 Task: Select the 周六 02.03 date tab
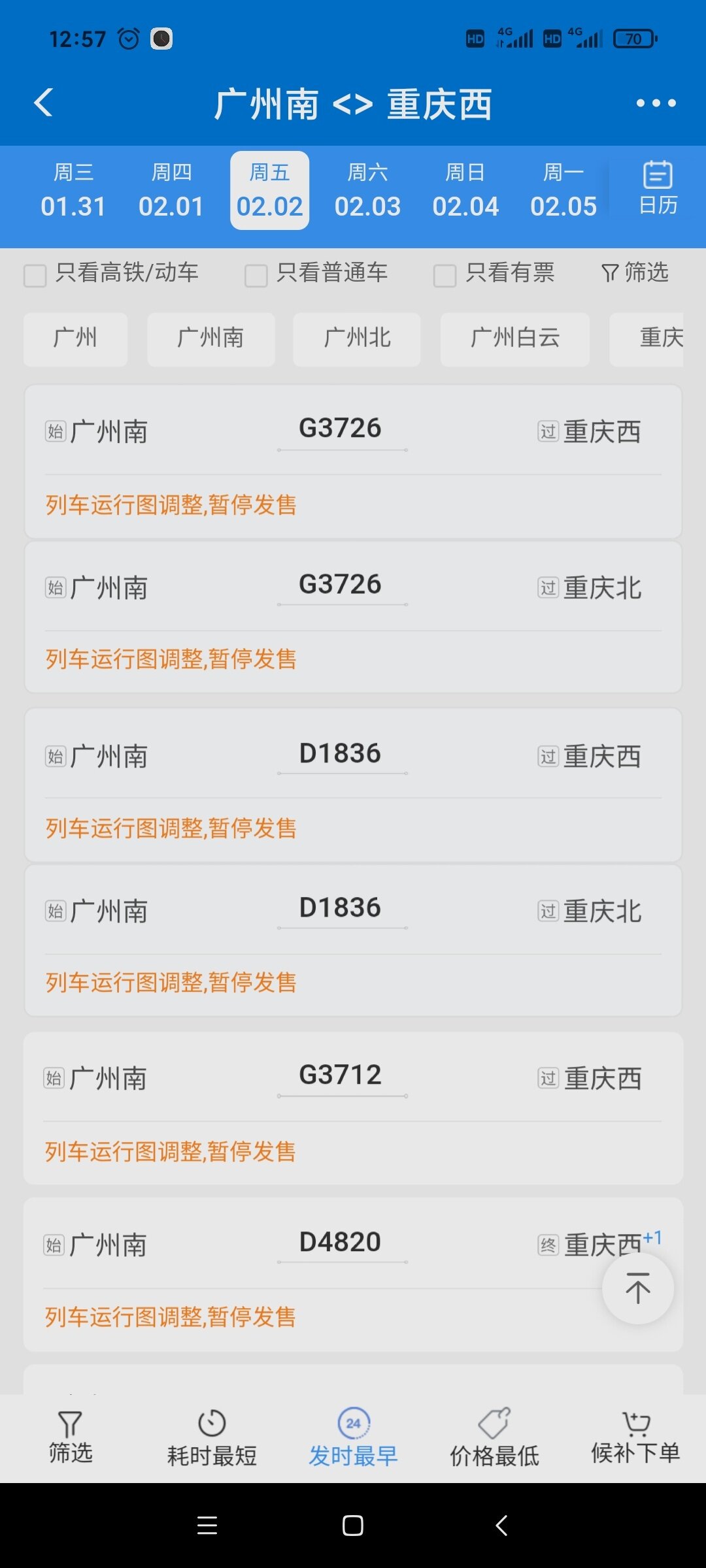click(367, 191)
